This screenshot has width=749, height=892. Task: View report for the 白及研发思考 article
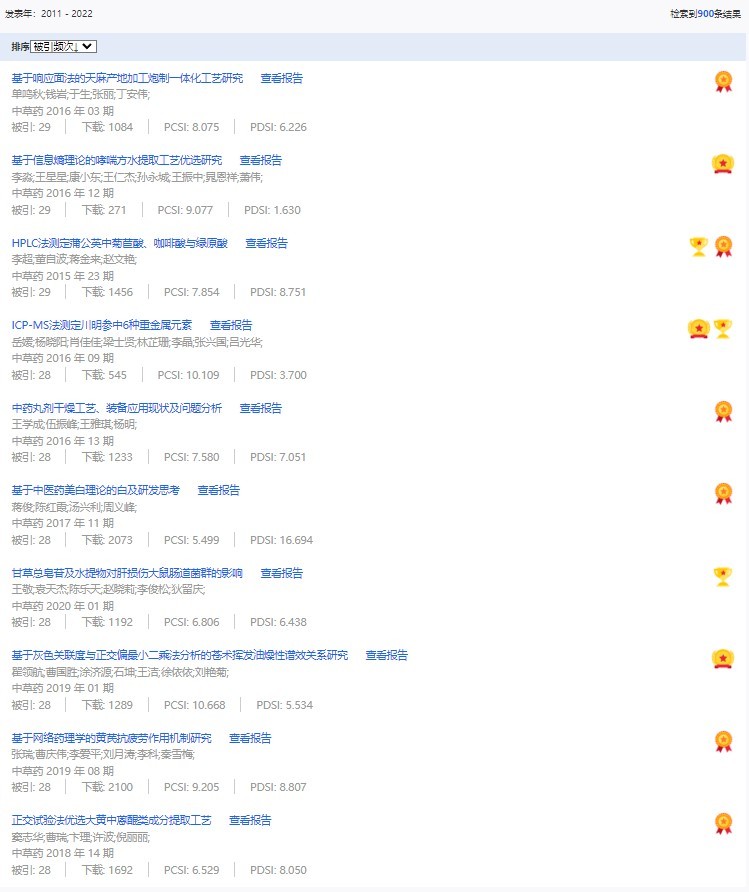[218, 490]
